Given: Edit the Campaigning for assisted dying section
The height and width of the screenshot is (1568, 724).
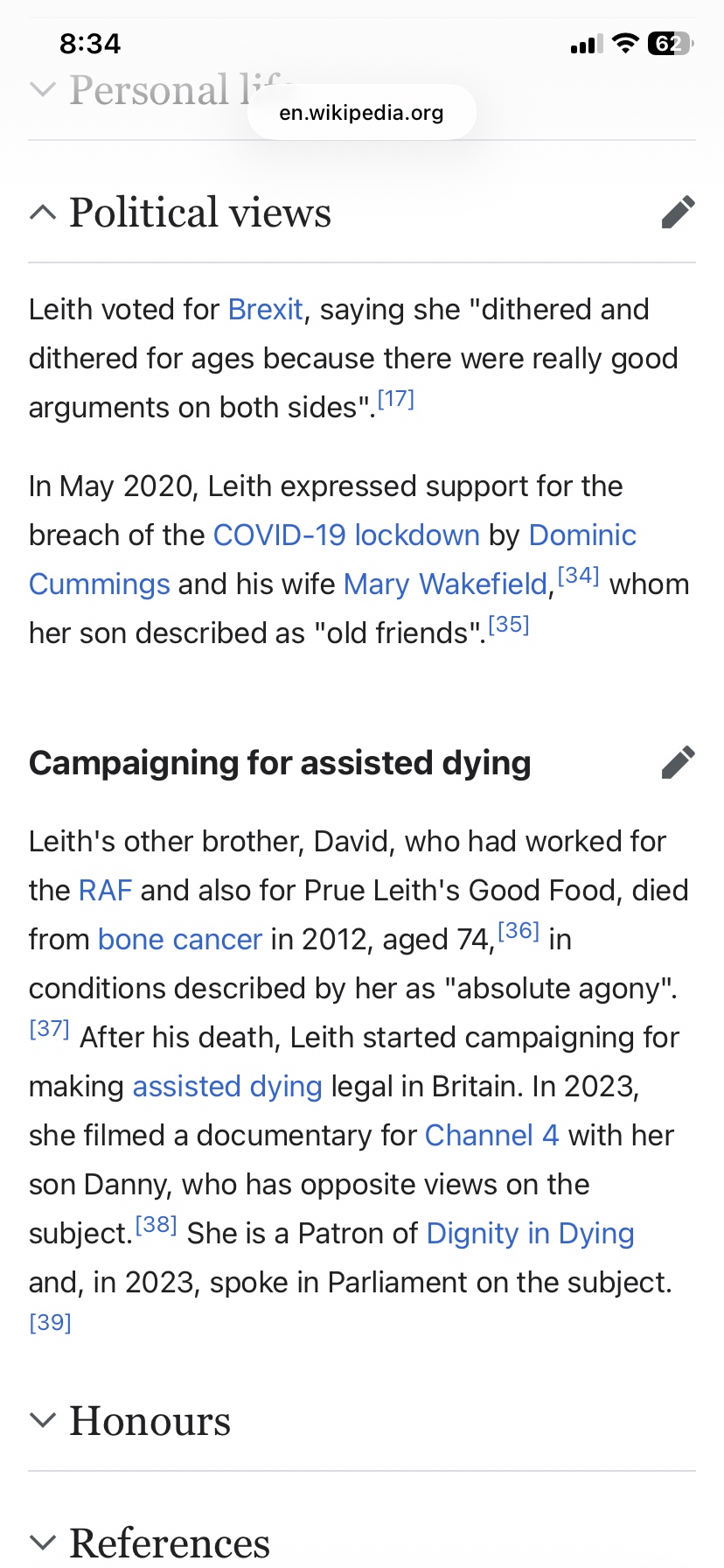Looking at the screenshot, I should 678,762.
